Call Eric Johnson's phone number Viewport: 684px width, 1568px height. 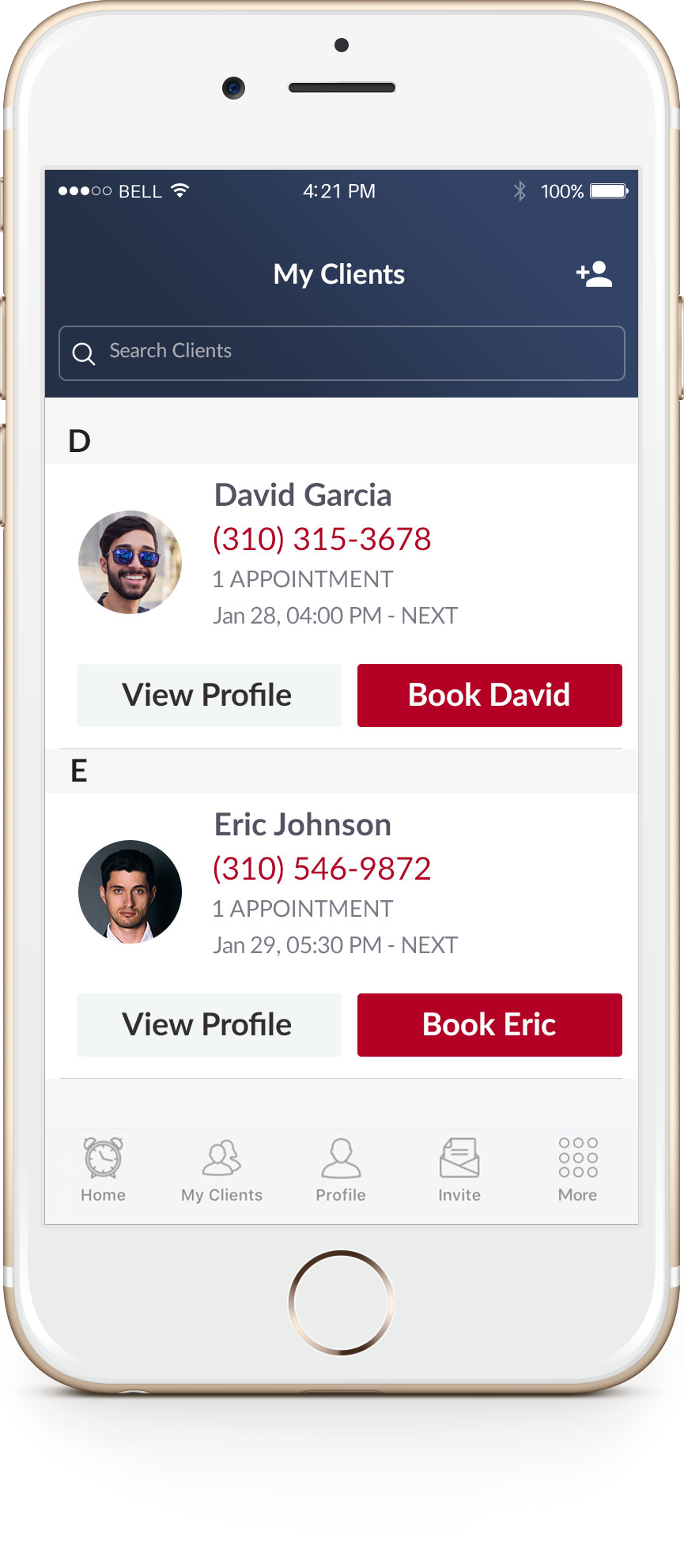click(x=322, y=869)
